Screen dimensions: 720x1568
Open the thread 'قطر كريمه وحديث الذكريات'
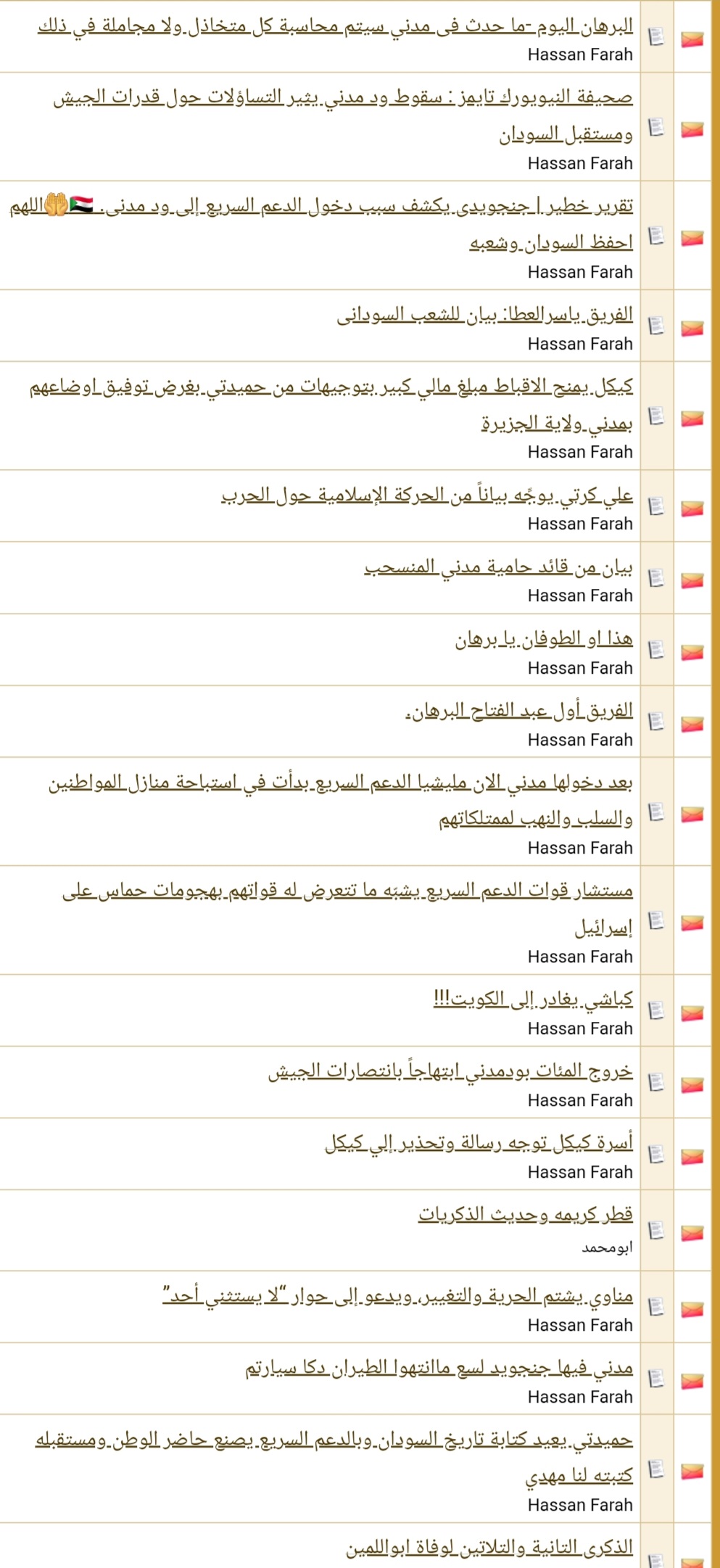tap(525, 1215)
